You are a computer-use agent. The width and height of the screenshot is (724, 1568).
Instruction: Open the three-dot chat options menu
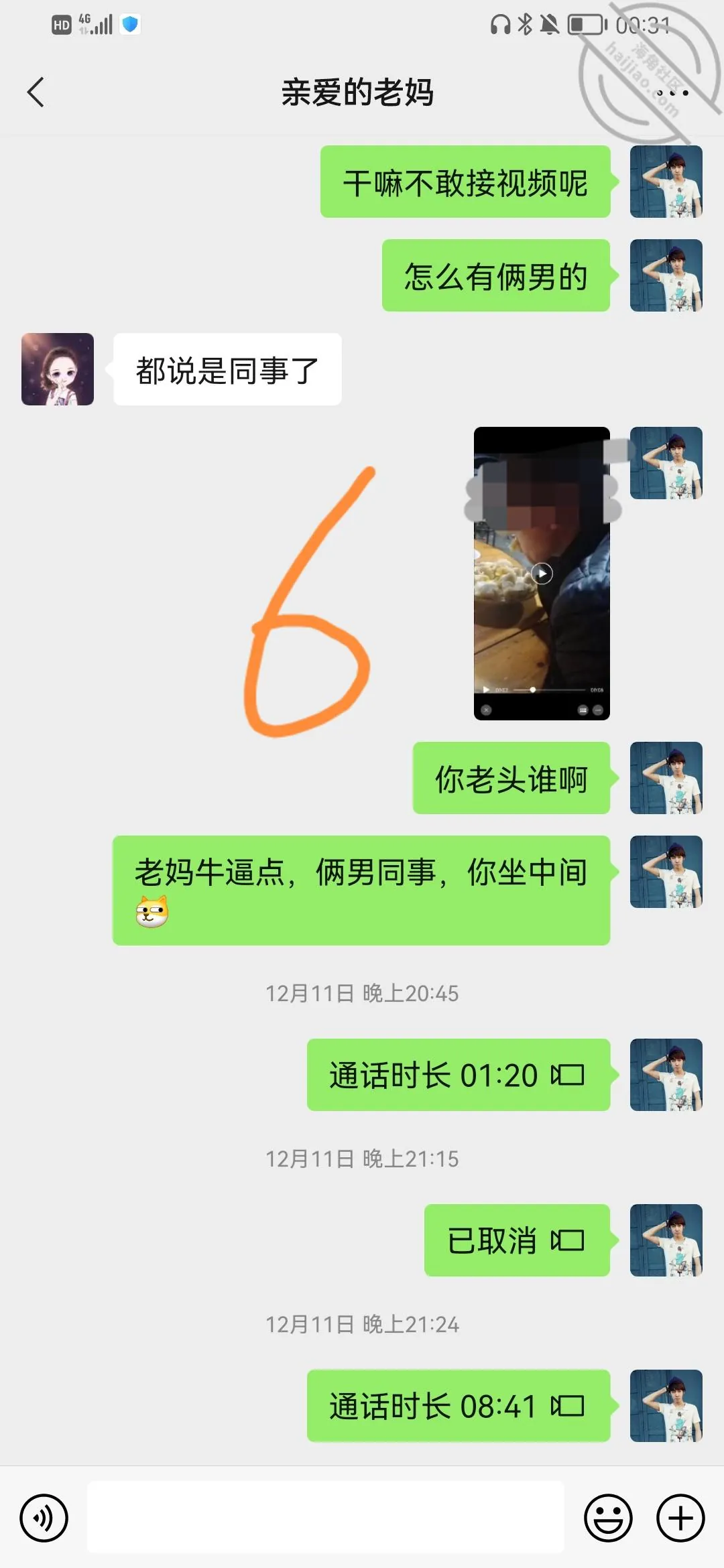[672, 92]
